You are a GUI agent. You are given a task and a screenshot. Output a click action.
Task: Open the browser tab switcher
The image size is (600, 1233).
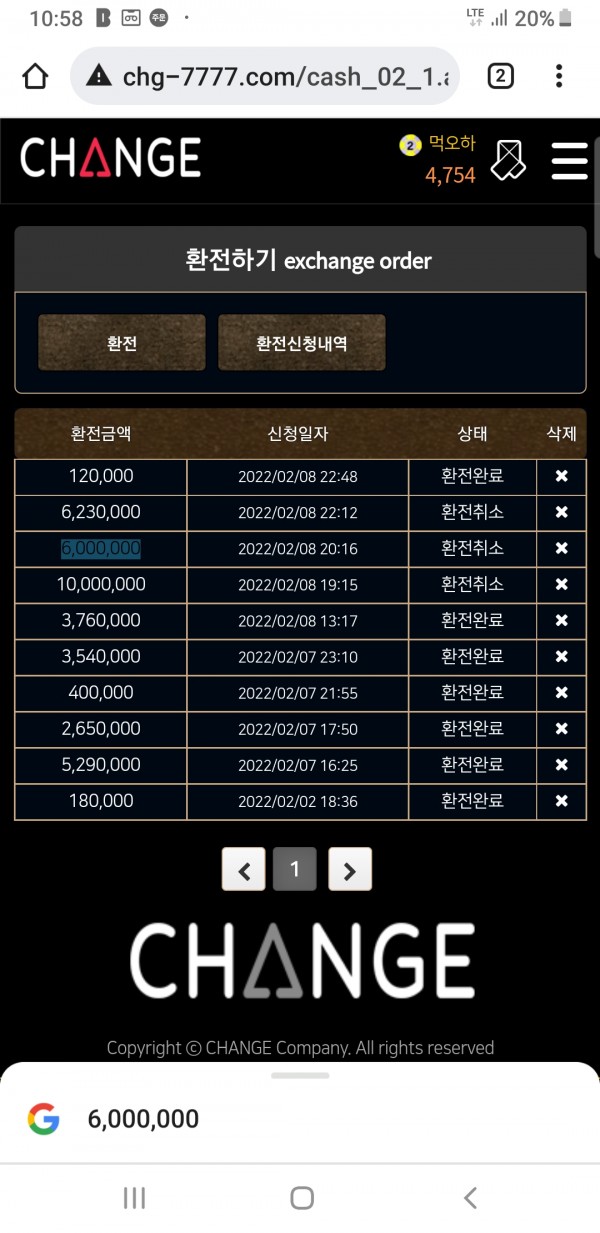500,76
